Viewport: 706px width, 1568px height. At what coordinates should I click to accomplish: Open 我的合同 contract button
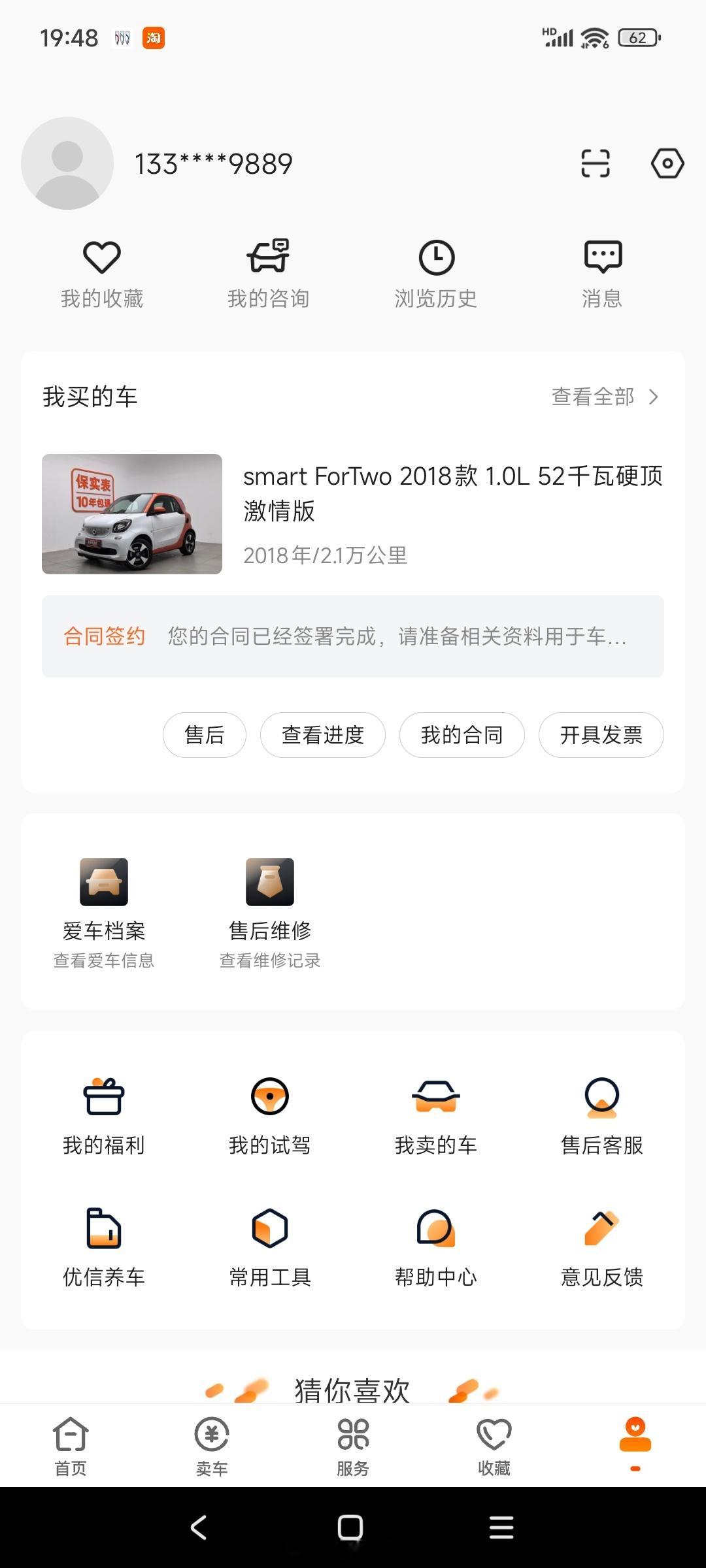tap(462, 735)
